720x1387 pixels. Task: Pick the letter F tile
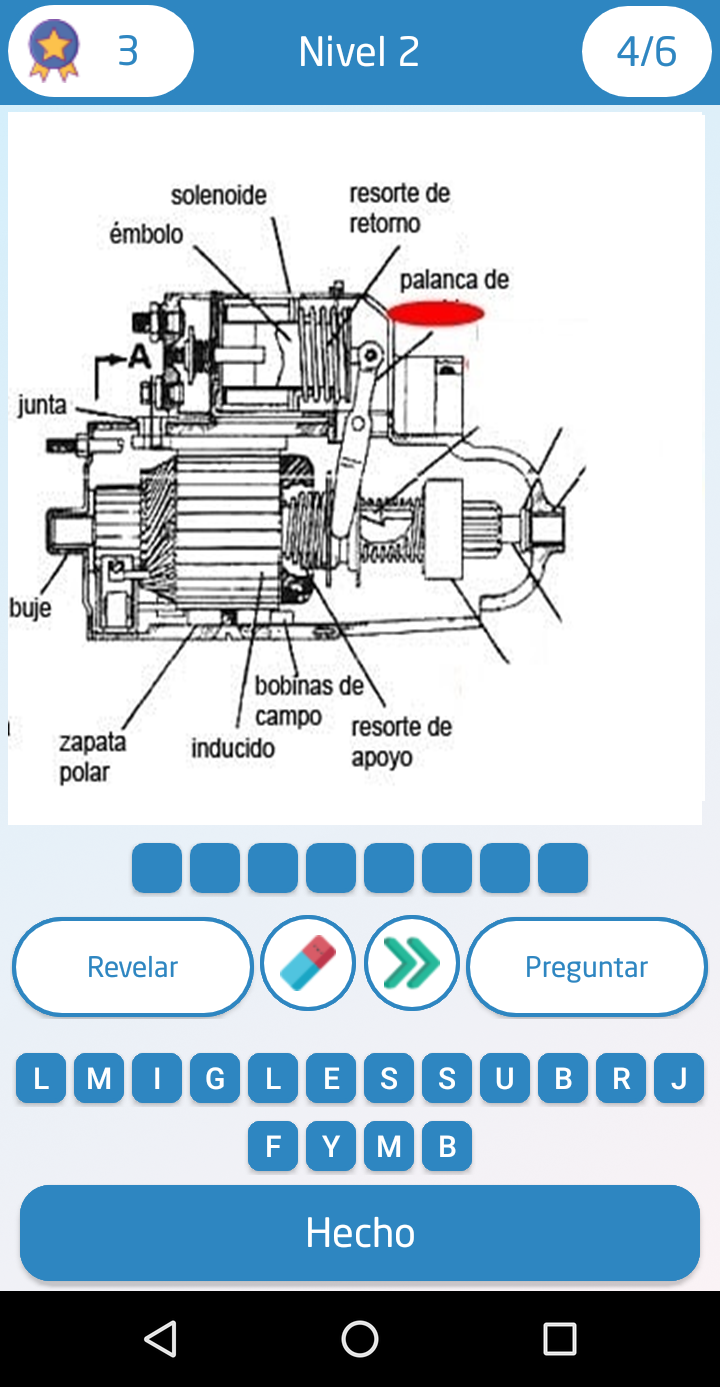273,1146
